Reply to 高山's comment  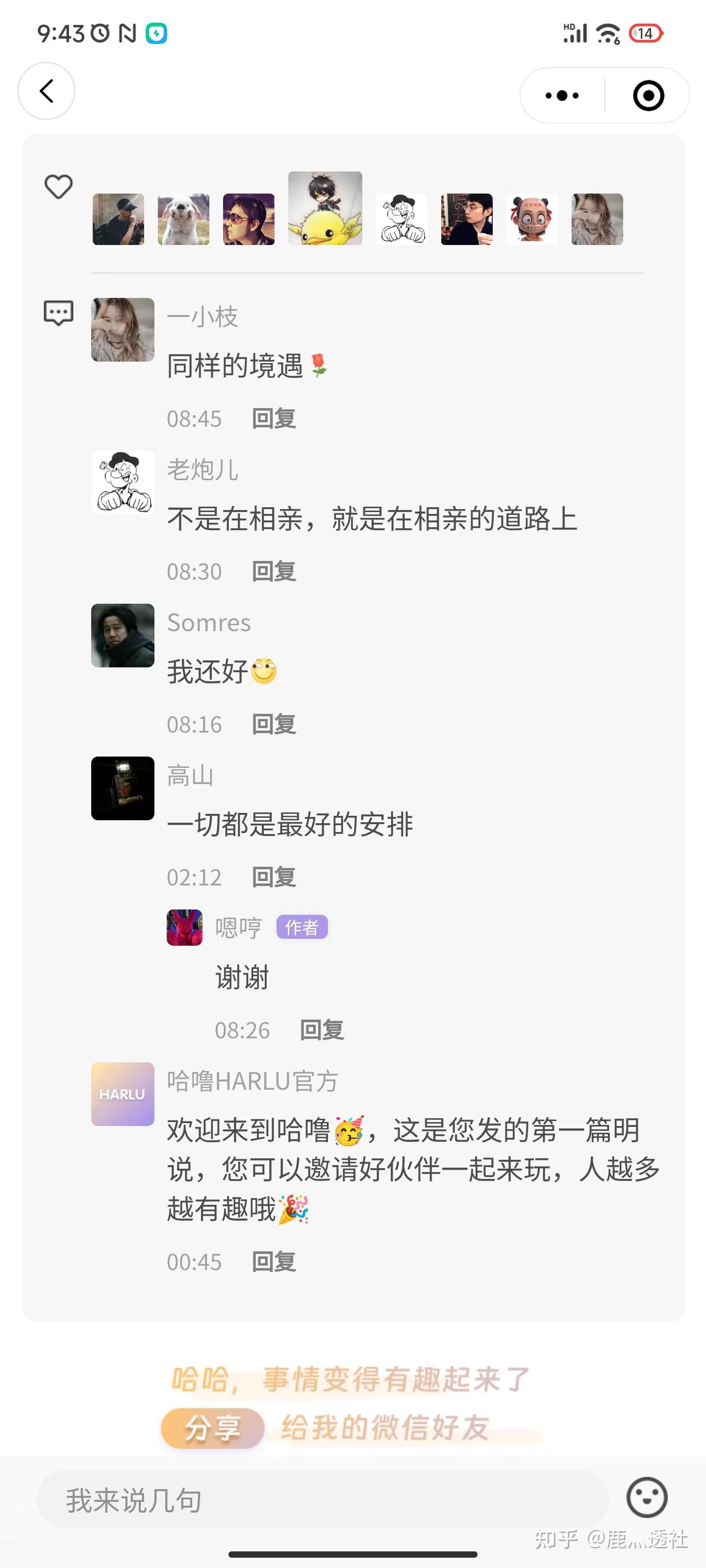click(274, 877)
